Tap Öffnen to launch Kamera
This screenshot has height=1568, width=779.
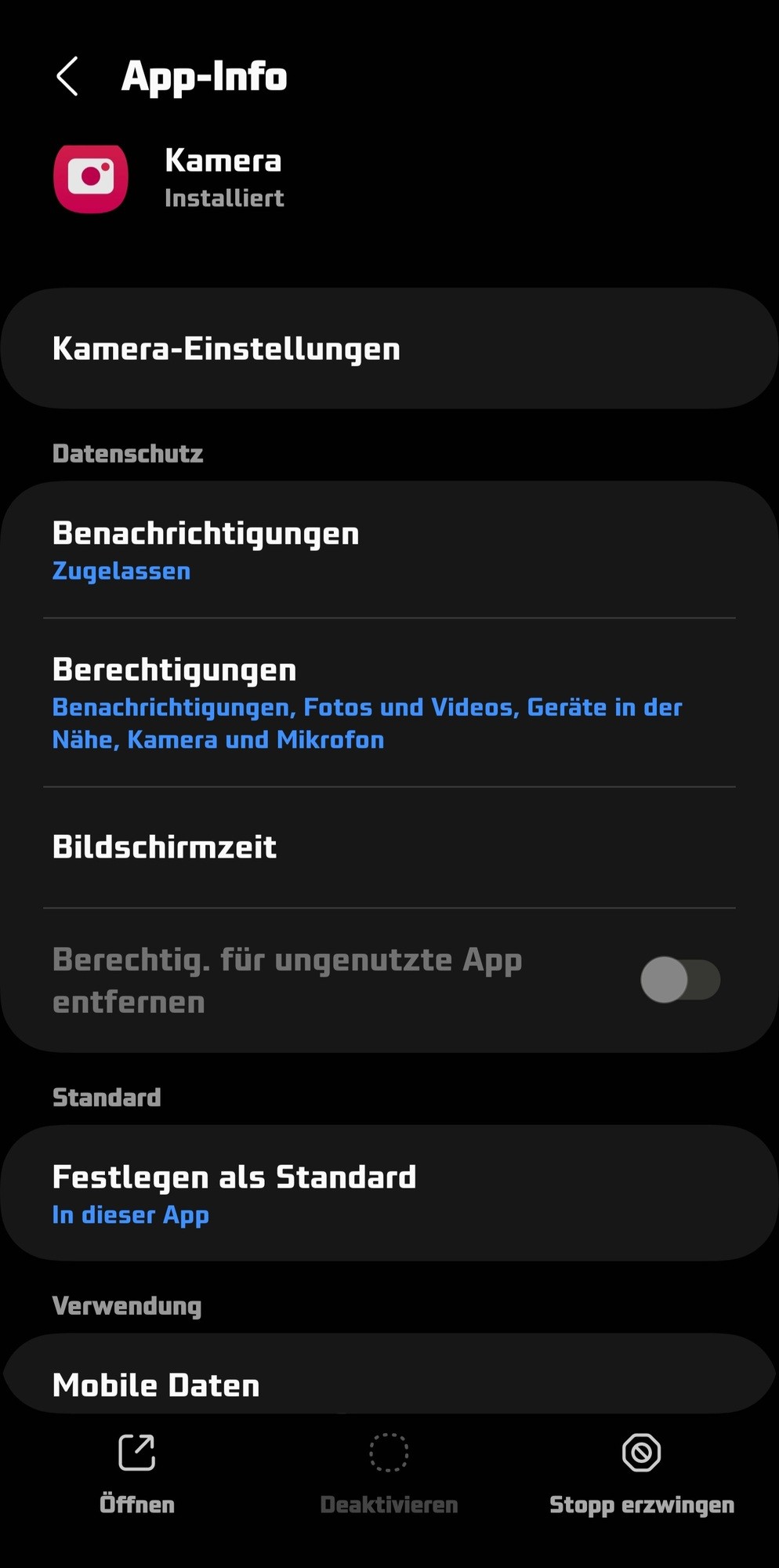[x=137, y=1472]
